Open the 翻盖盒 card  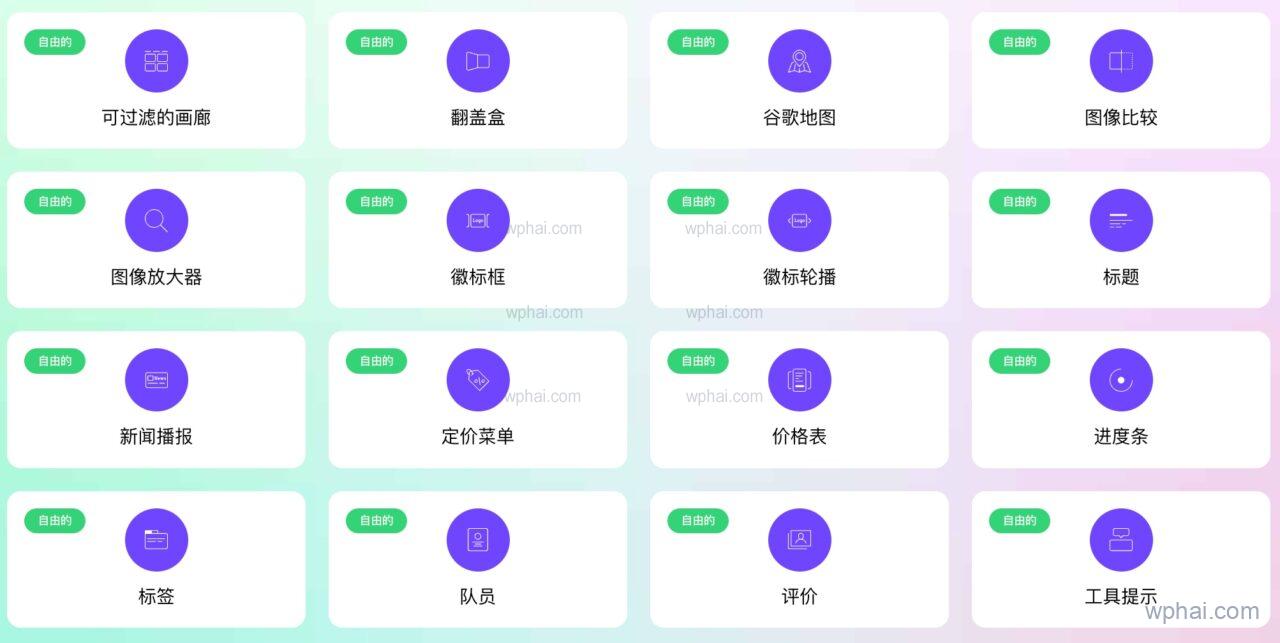click(478, 82)
